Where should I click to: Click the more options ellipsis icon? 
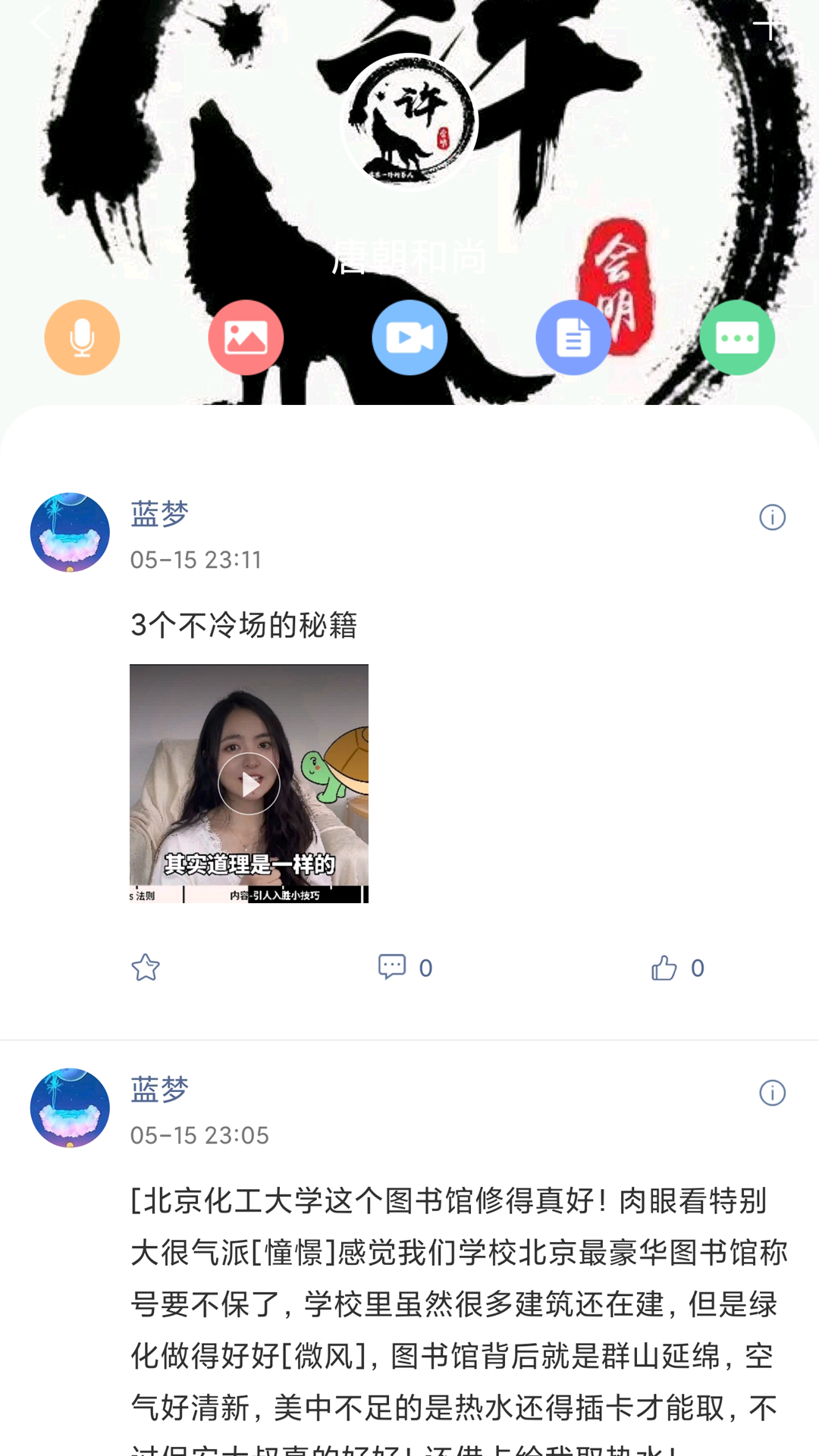point(737,337)
